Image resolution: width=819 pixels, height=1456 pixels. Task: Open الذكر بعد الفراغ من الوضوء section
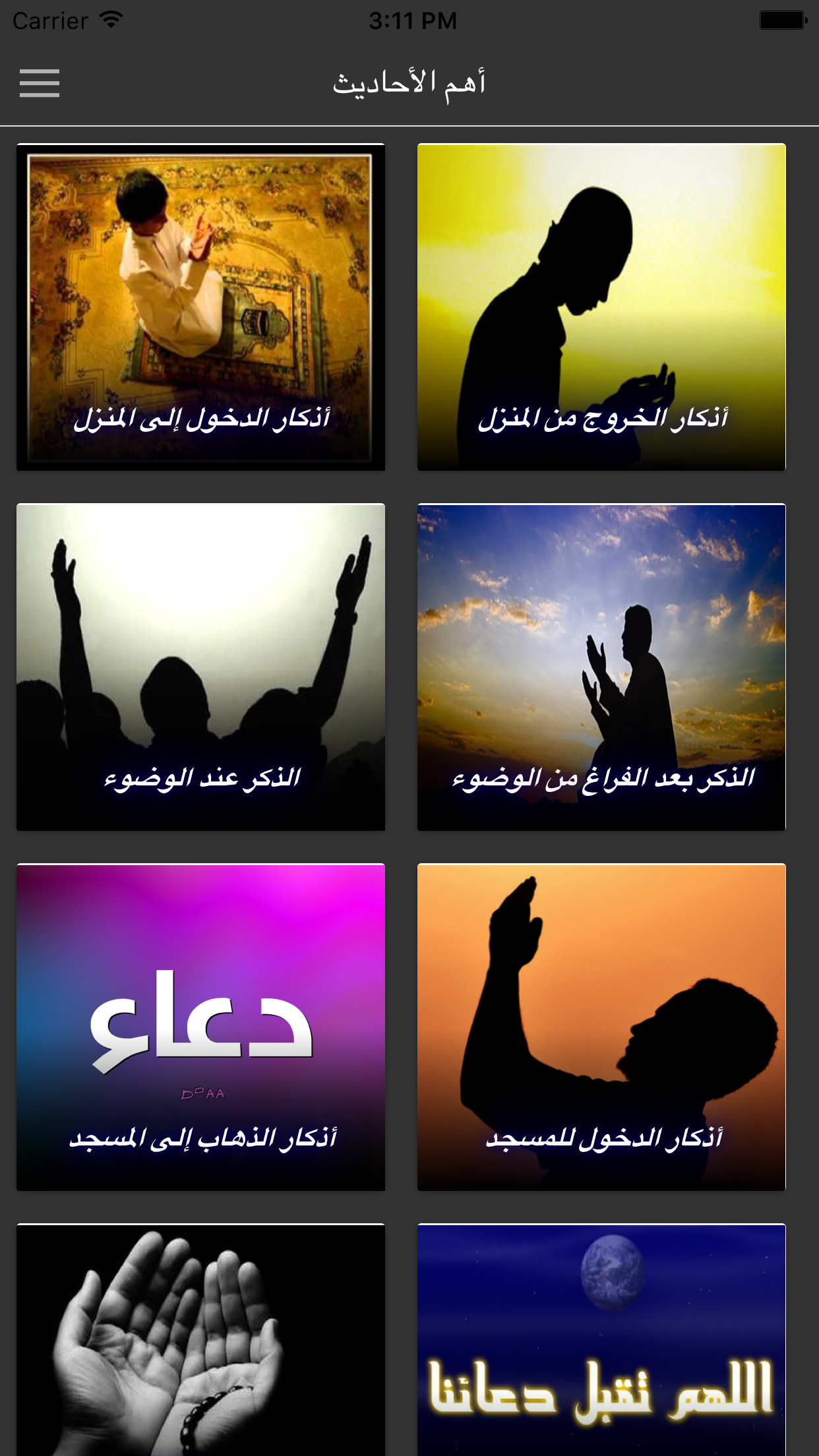(x=601, y=667)
